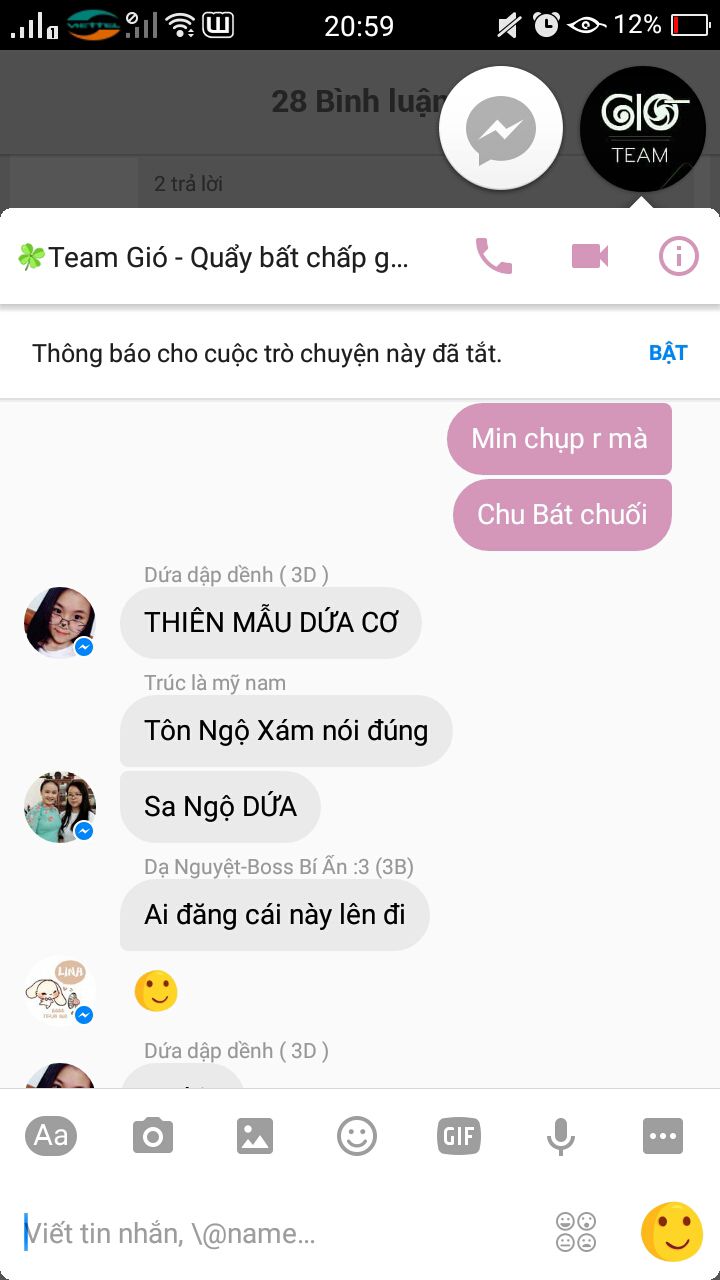Send the yellow smiley emoji
The image size is (720, 1280).
(671, 1232)
